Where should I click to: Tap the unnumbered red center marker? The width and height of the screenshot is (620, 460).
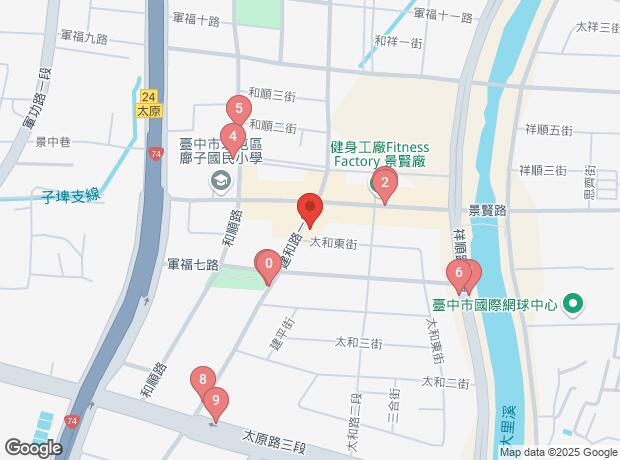pyautogui.click(x=310, y=210)
